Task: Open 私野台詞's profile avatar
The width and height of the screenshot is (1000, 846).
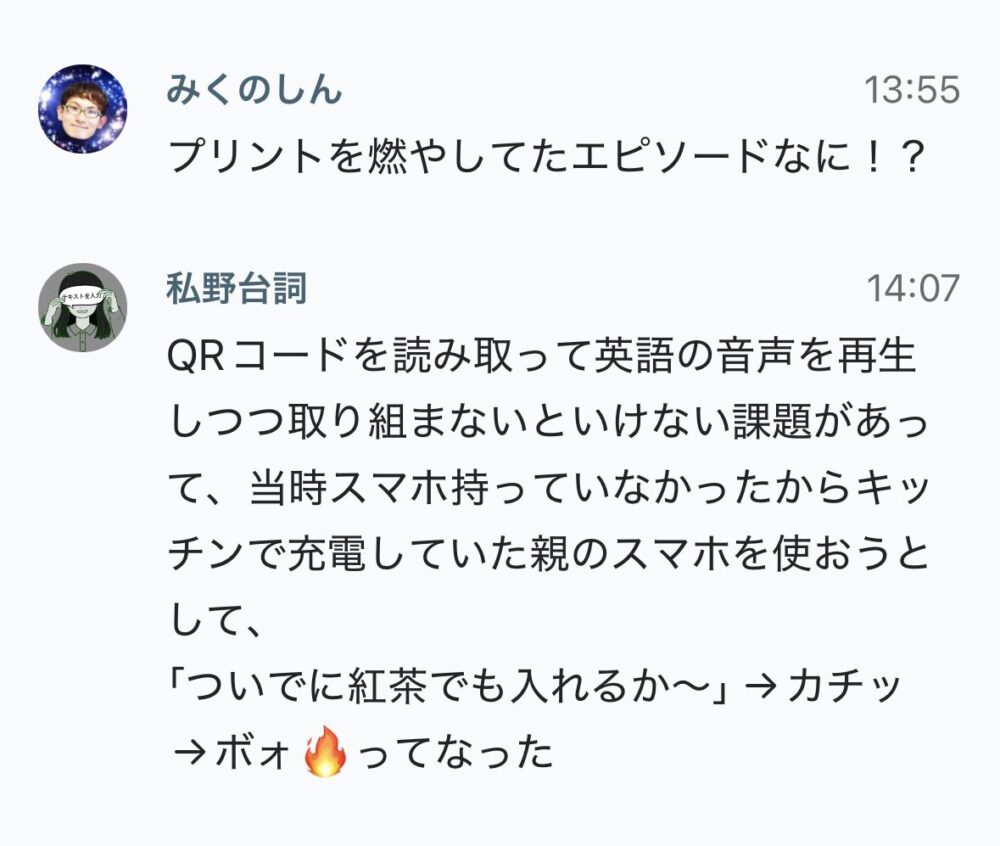Action: [82, 307]
